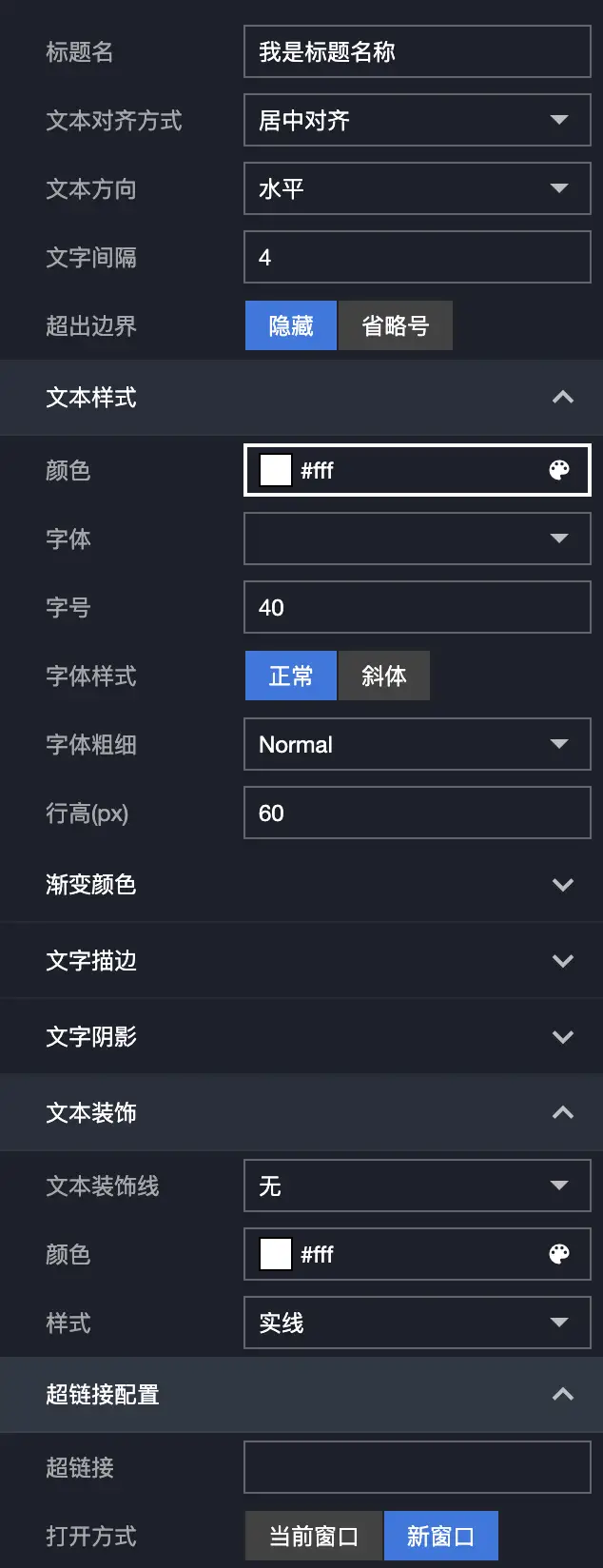Select 隐藏 for 超出边界
This screenshot has height=1568, width=603.
pos(290,326)
